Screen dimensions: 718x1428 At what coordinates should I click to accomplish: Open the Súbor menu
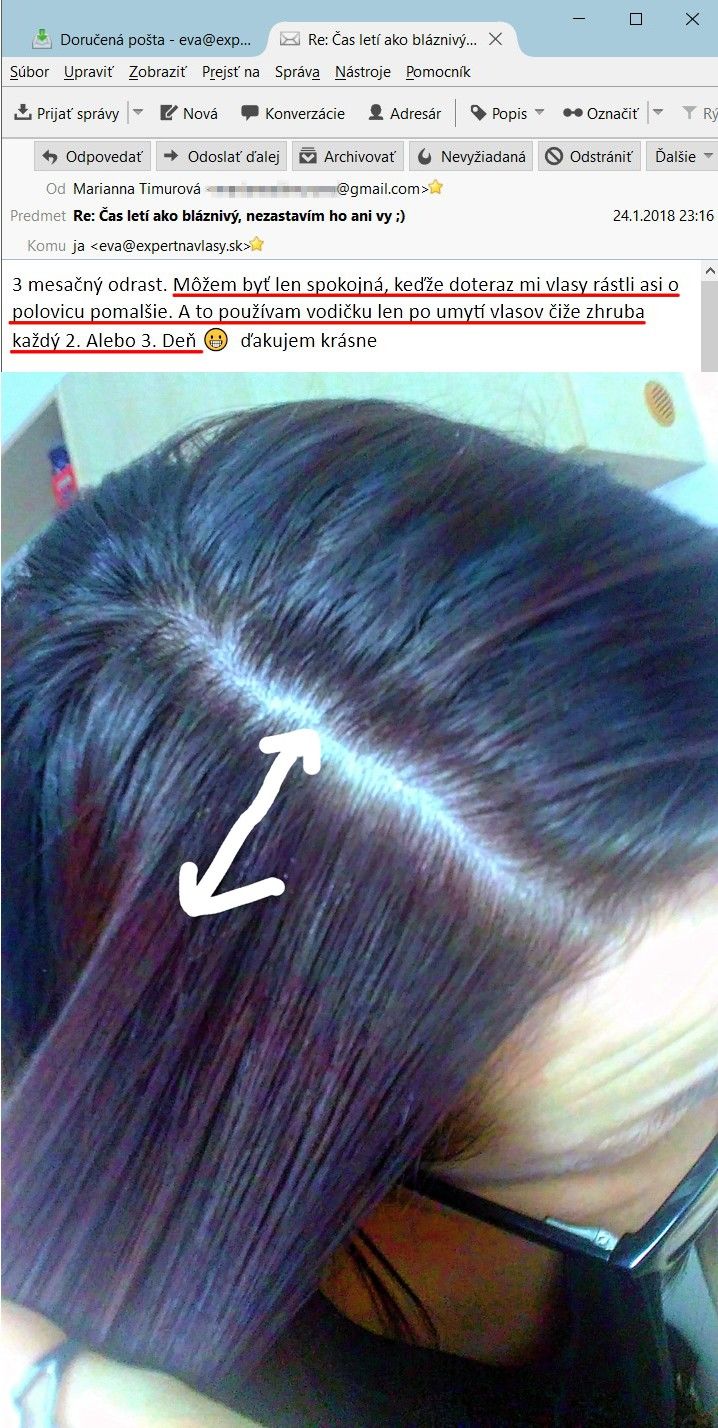(29, 72)
